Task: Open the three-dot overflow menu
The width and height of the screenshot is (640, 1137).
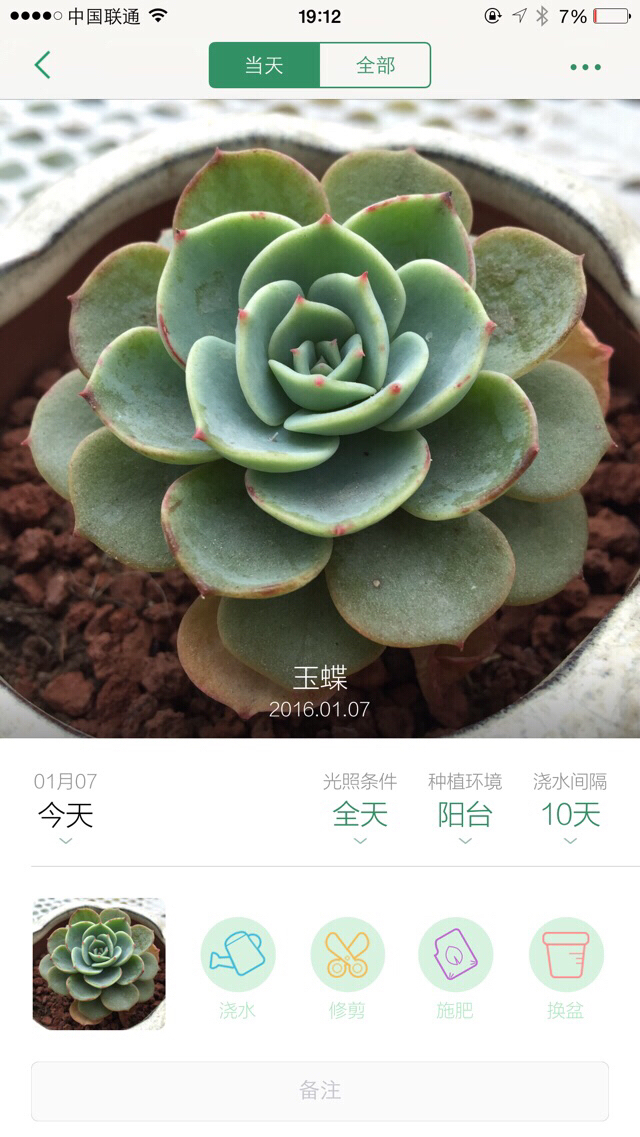Action: [586, 67]
